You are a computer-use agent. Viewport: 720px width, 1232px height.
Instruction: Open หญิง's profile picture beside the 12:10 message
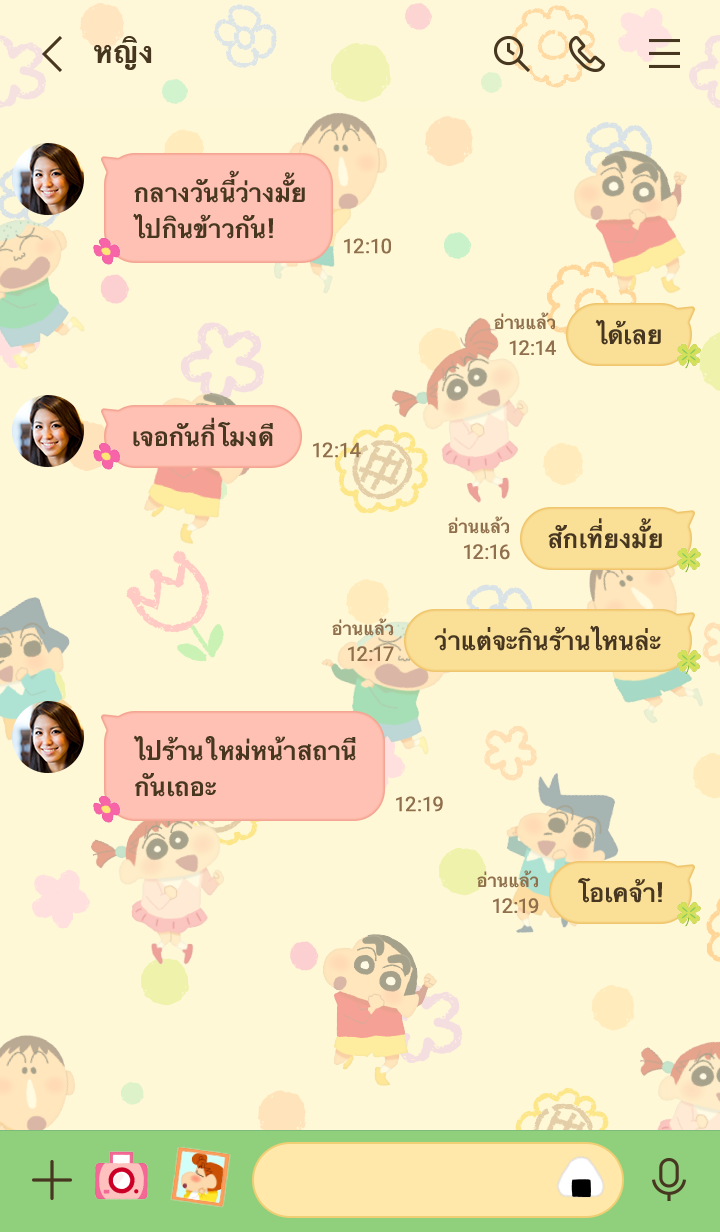pos(48,179)
